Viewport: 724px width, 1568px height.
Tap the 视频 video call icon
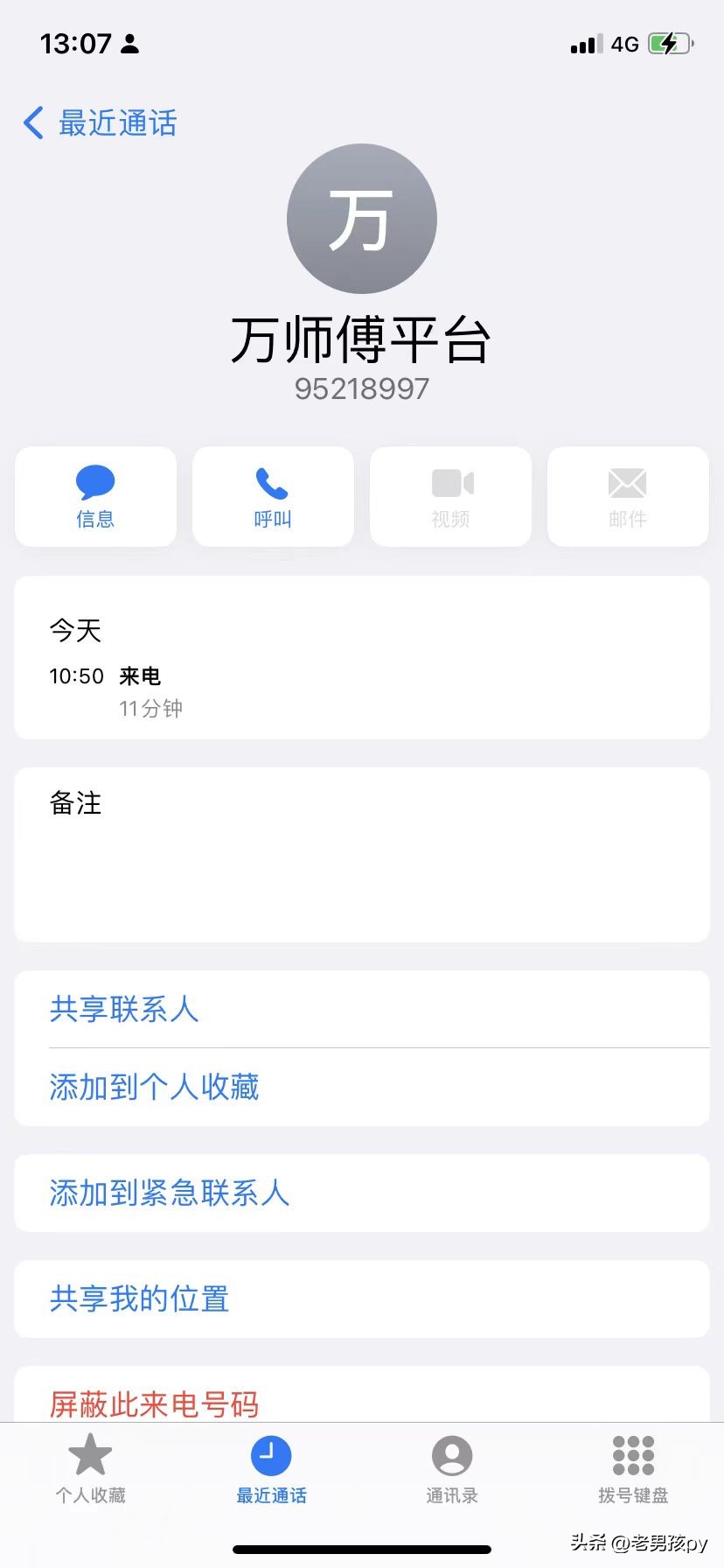(449, 495)
